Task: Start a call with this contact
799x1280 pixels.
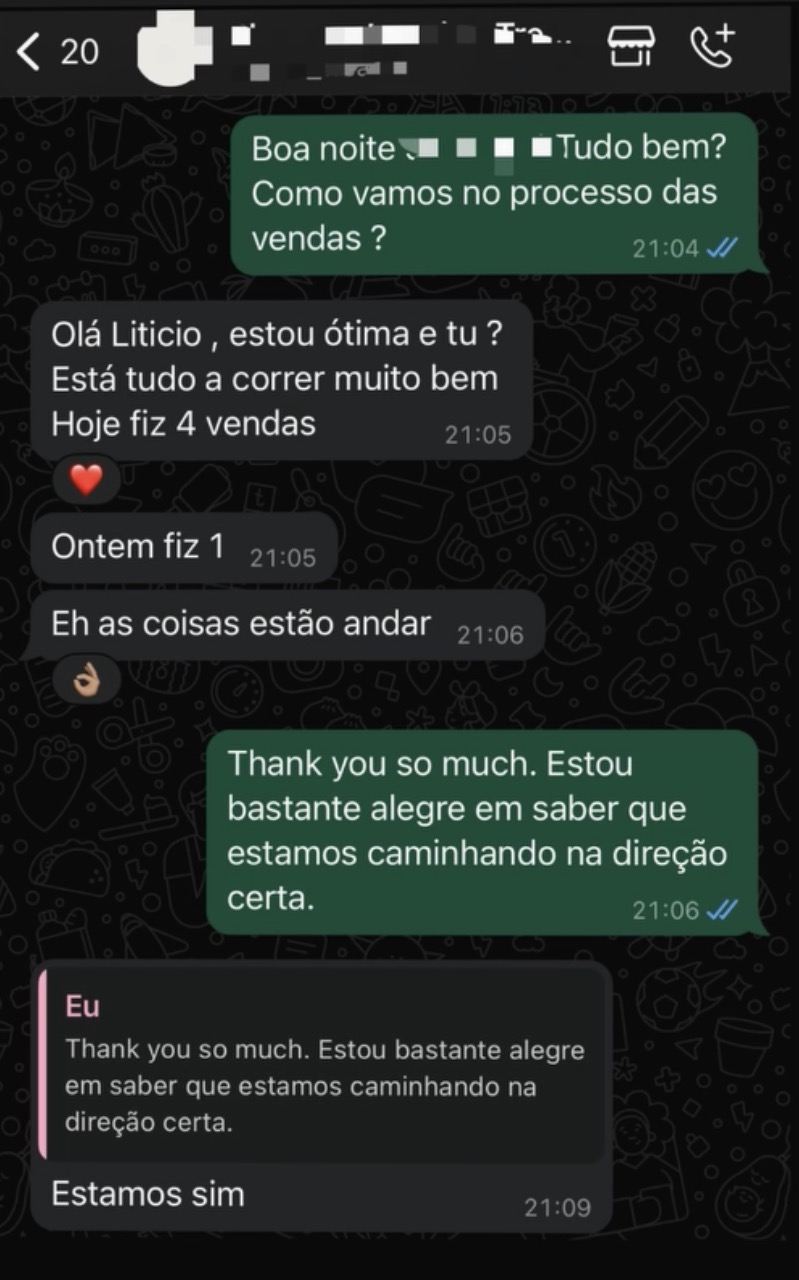Action: pos(712,47)
